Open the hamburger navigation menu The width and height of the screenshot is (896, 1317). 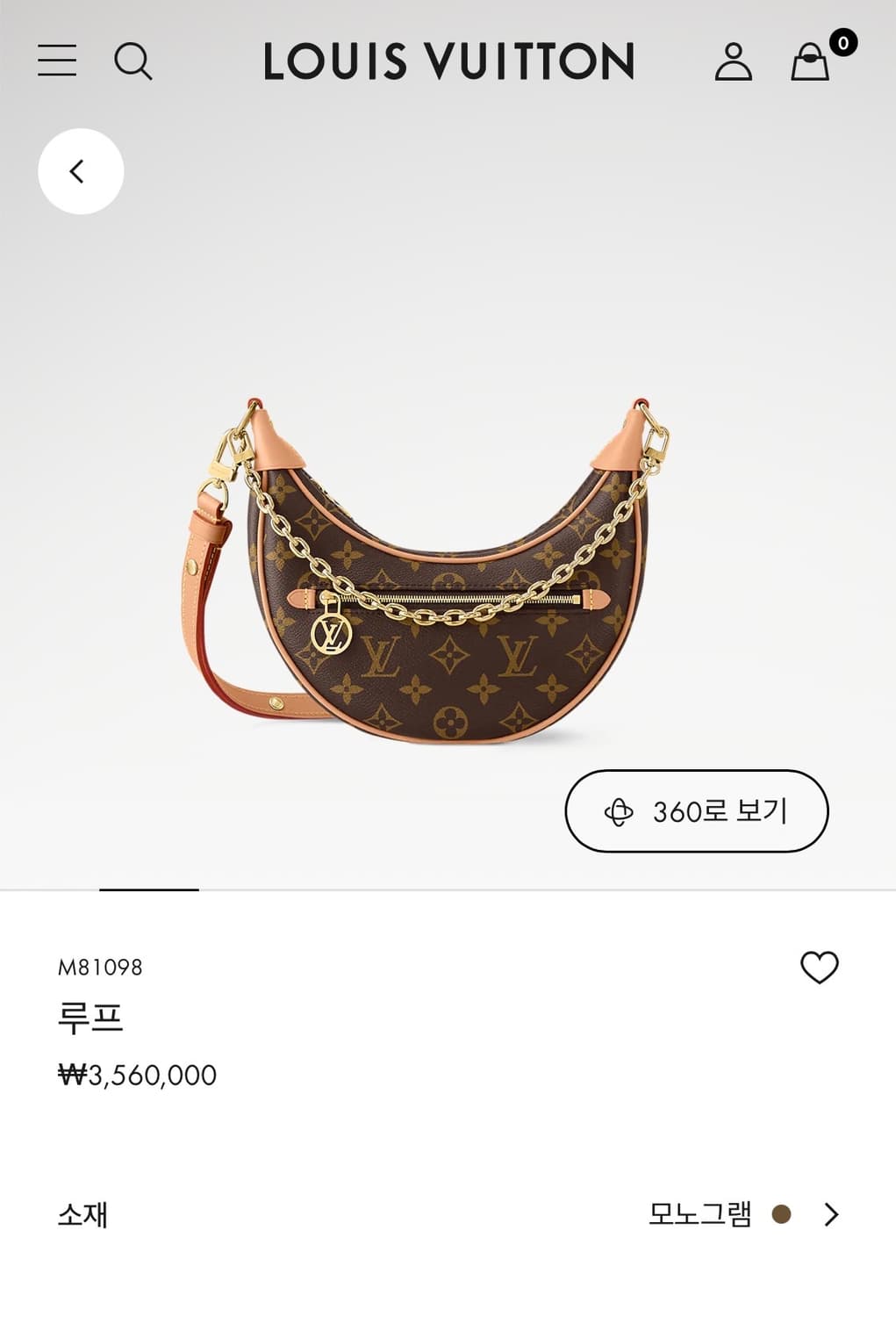click(57, 62)
